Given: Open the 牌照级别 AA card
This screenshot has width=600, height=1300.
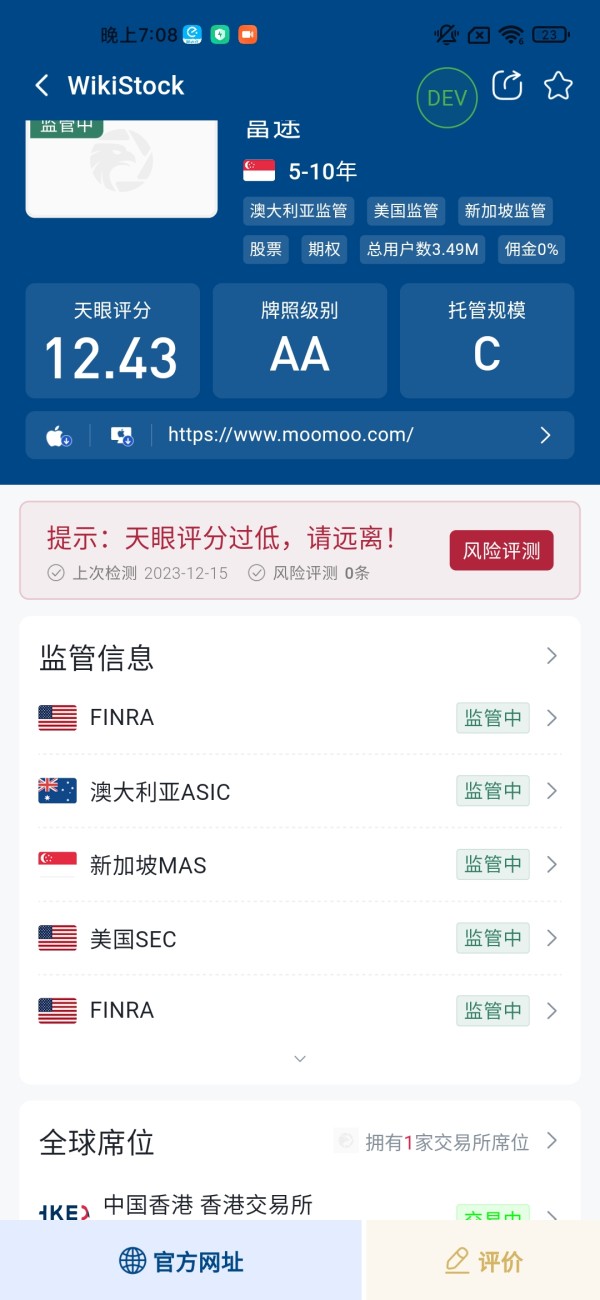Looking at the screenshot, I should 300,341.
